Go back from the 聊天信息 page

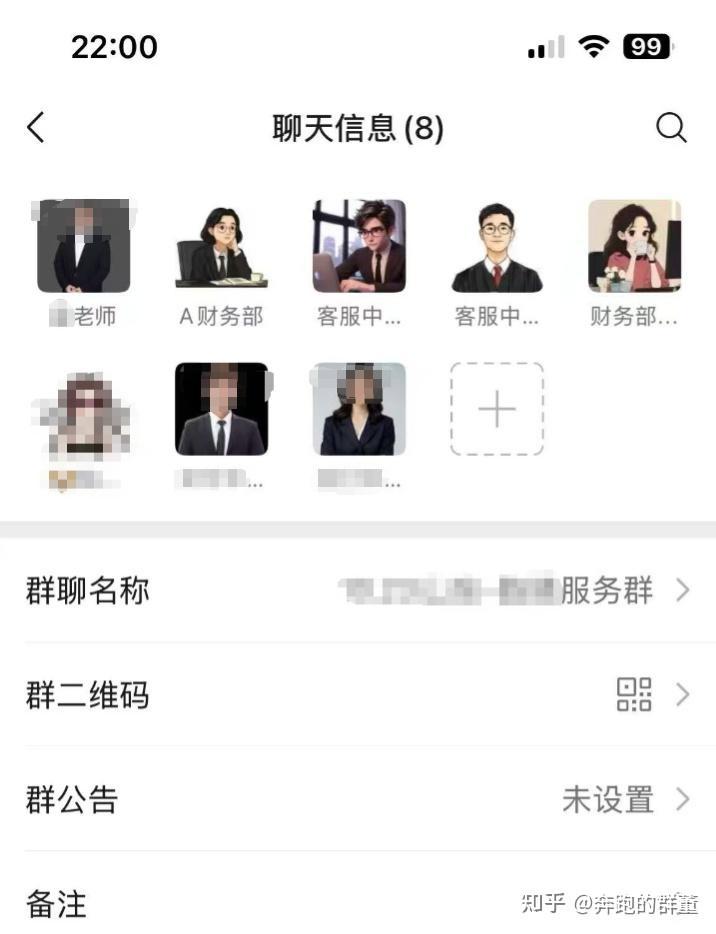[x=36, y=128]
